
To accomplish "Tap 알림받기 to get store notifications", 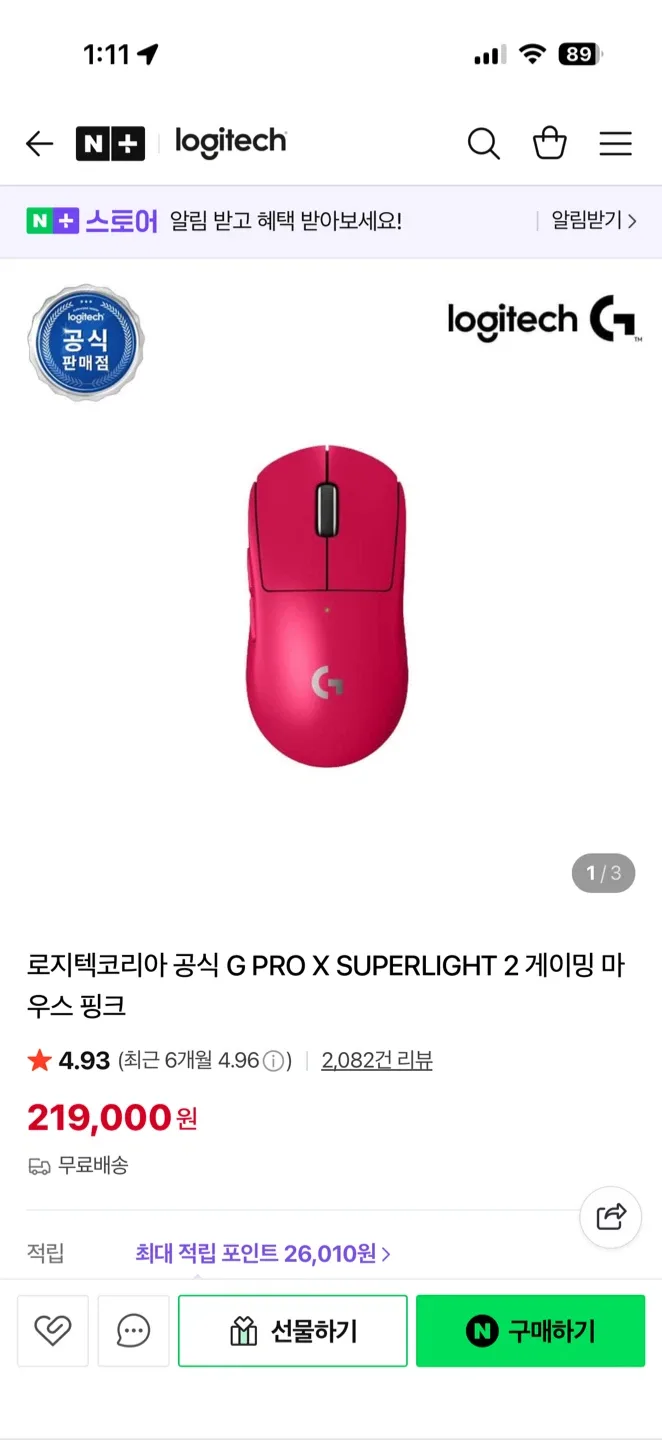I will 593,221.
